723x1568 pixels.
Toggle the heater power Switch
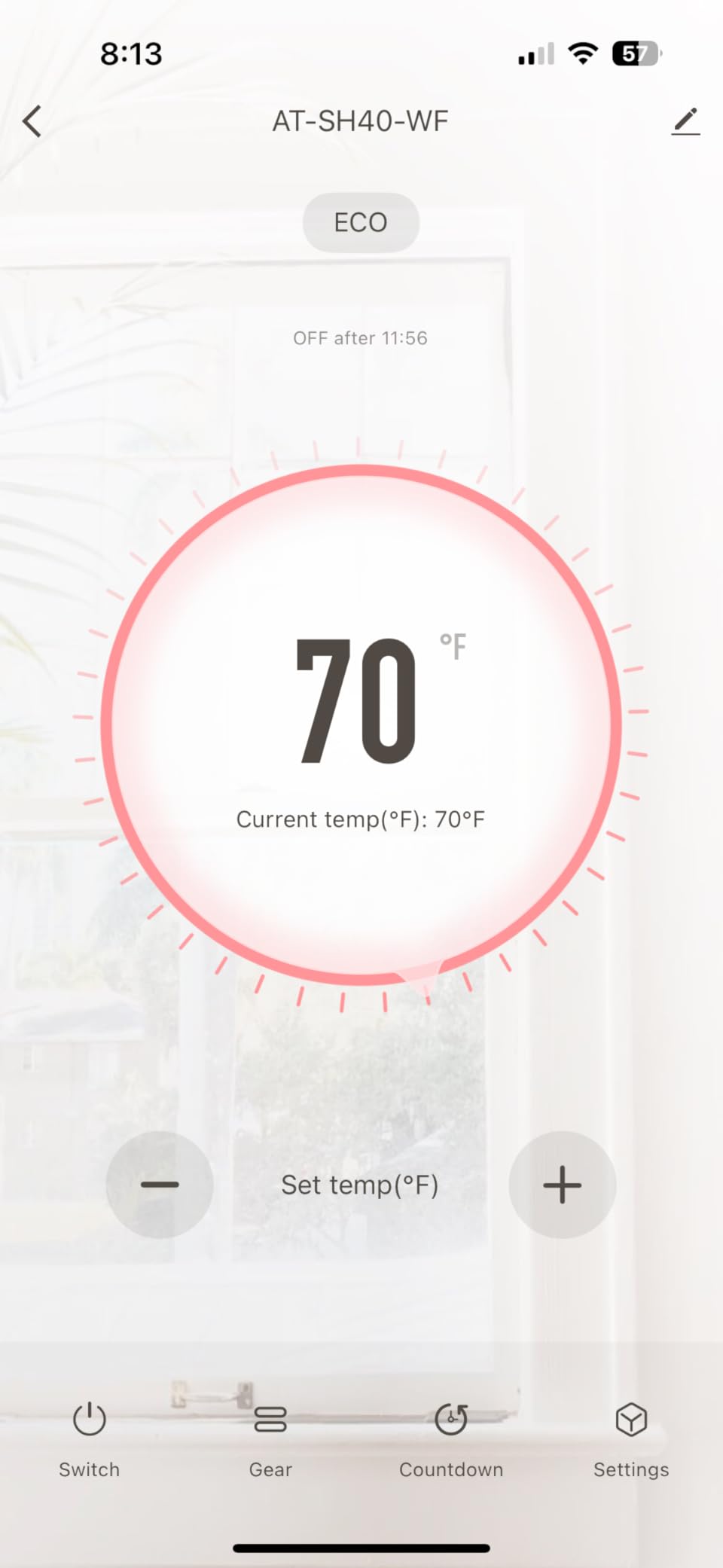[x=90, y=1437]
